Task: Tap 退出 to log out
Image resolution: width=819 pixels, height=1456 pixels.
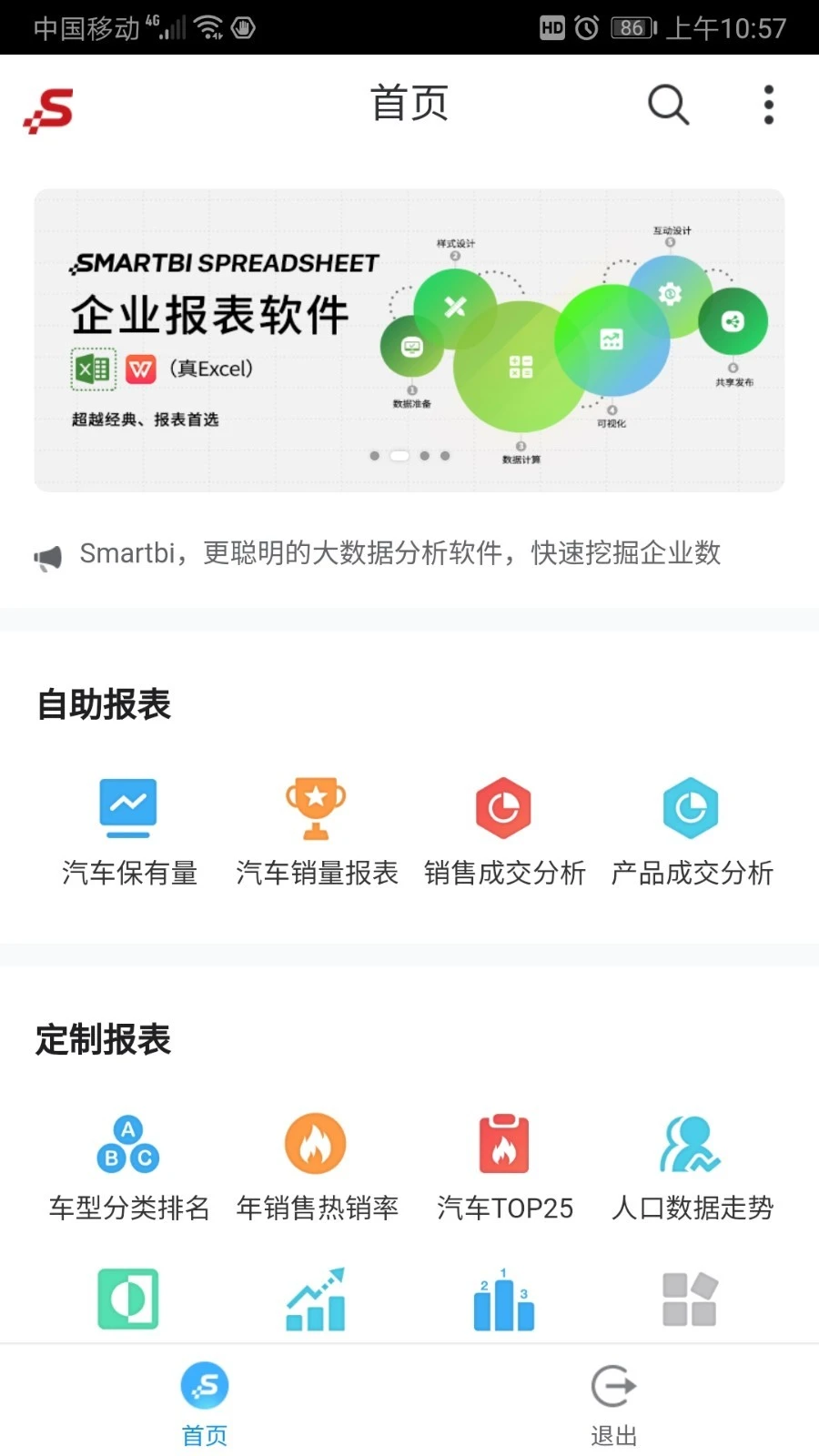Action: point(614,1401)
